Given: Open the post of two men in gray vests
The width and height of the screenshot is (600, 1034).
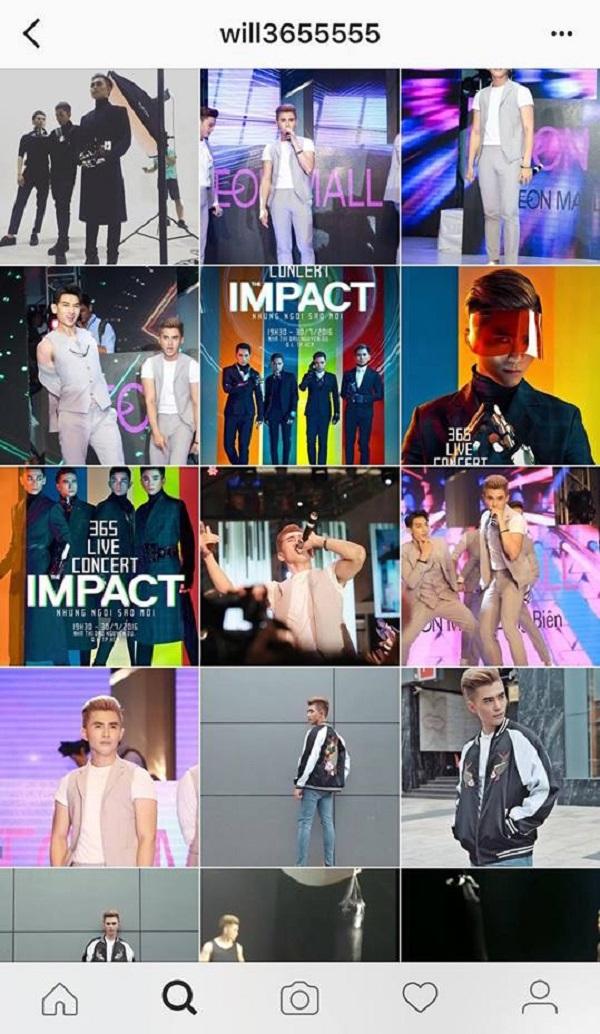Looking at the screenshot, I should pos(99,366).
